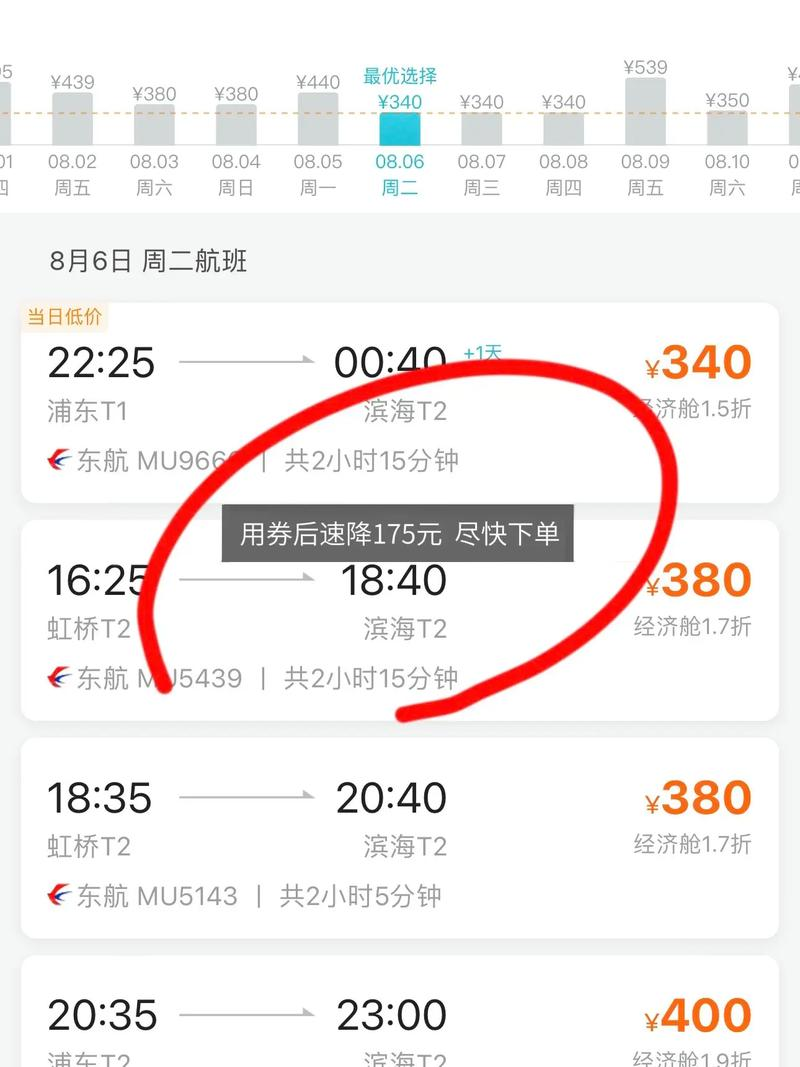The image size is (800, 1067).
Task: Select the highlighted 08.06 周二 tab
Action: (x=398, y=172)
